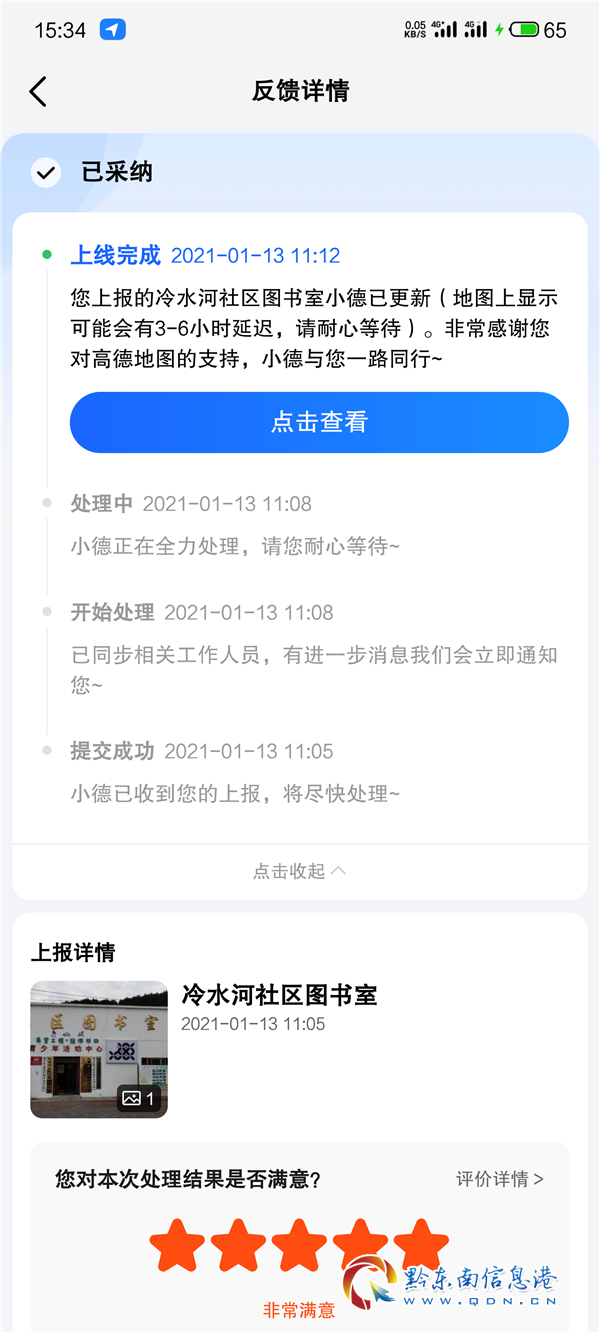Collapse the timeline with 点击收起
Viewport: 600px width, 1333px height.
[x=299, y=871]
